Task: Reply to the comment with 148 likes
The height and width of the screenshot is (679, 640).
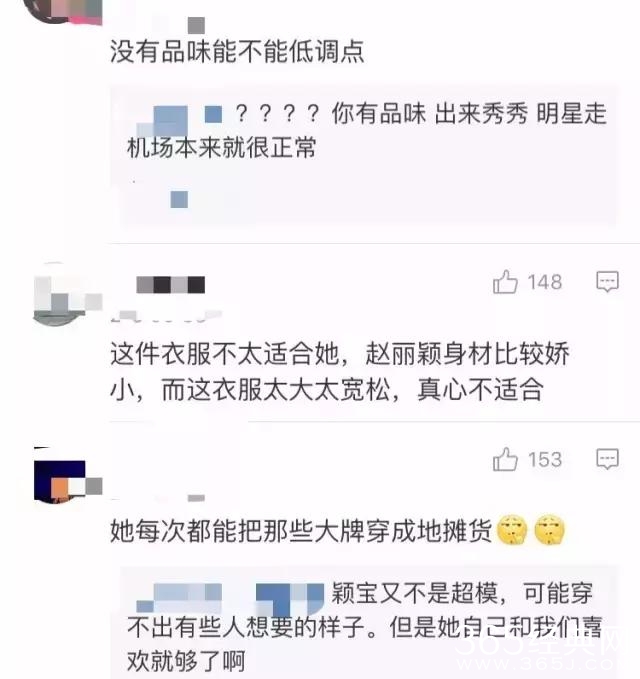Action: 607,283
